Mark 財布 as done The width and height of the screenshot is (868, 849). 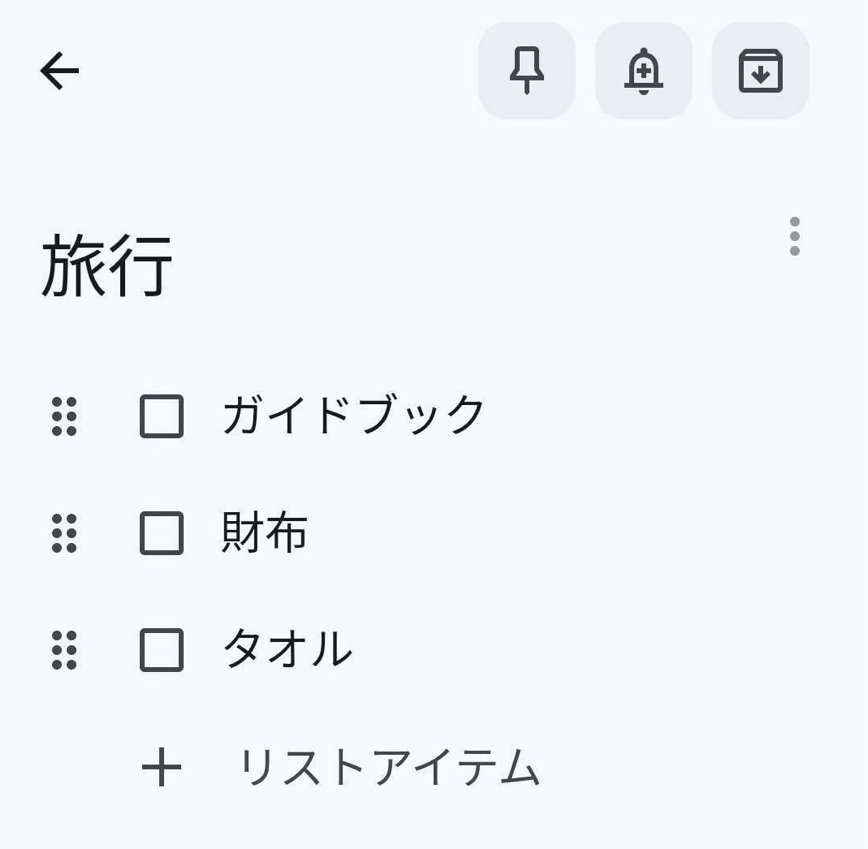[162, 533]
